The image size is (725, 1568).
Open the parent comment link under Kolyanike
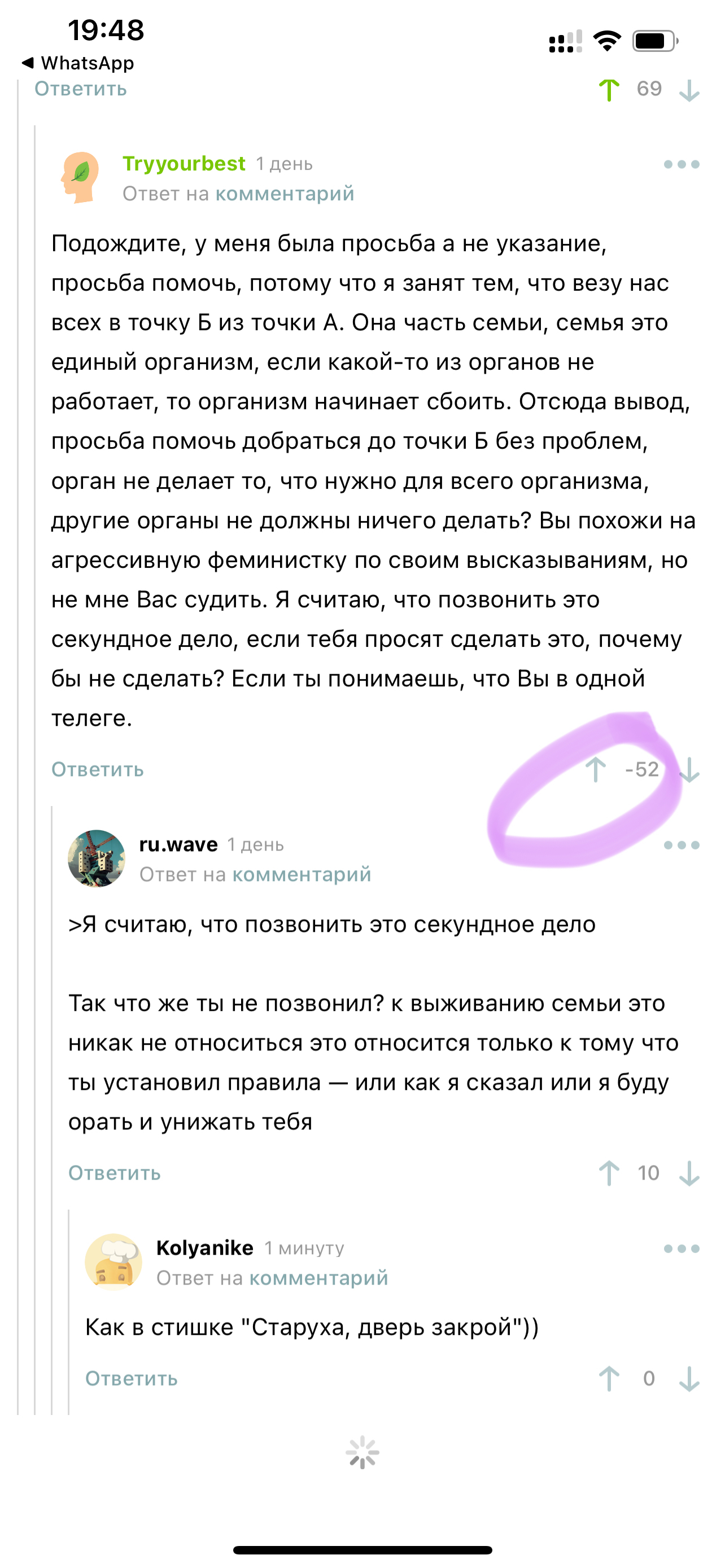318,1278
